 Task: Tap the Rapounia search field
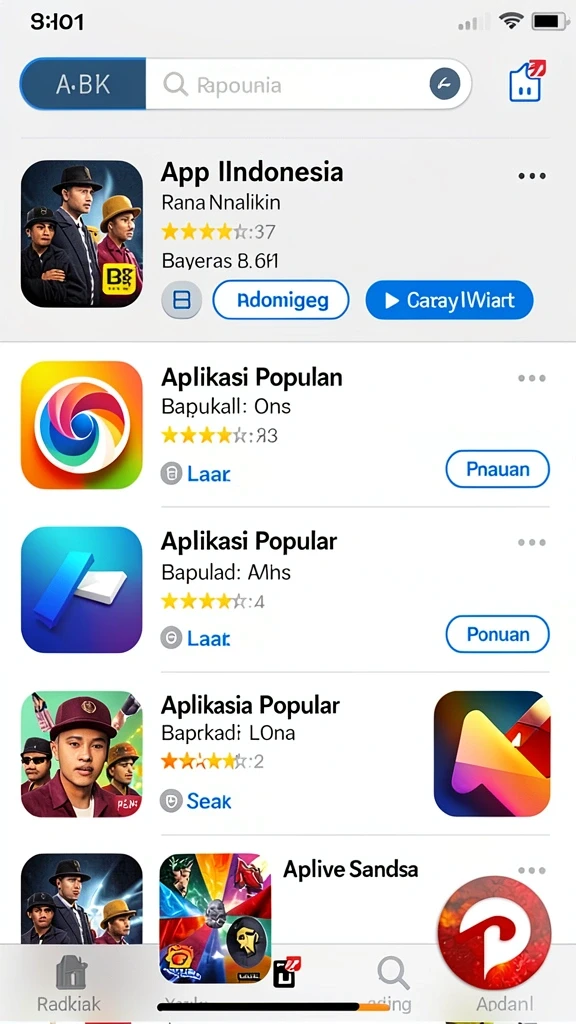308,84
